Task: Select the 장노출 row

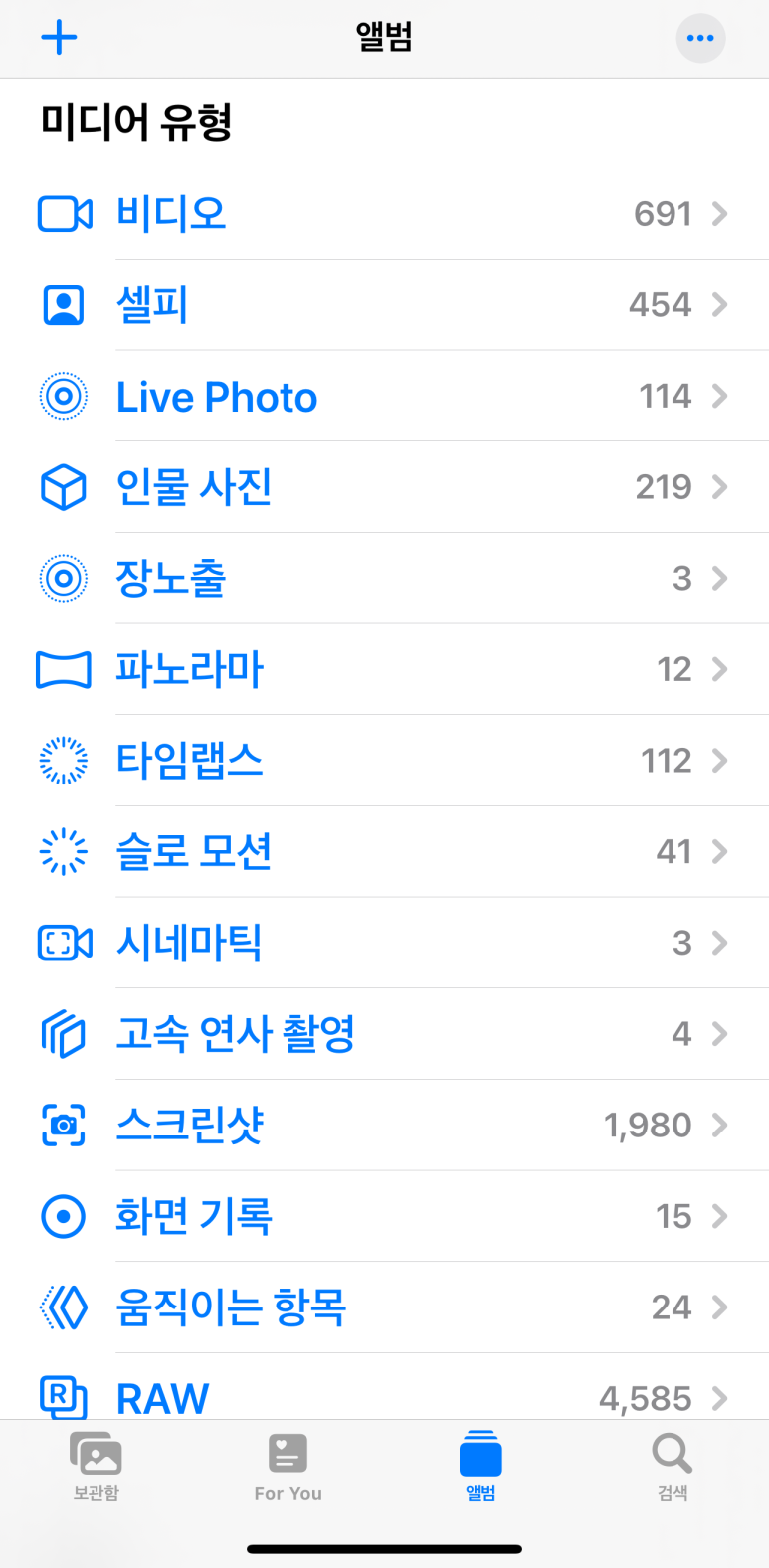Action: tap(384, 579)
